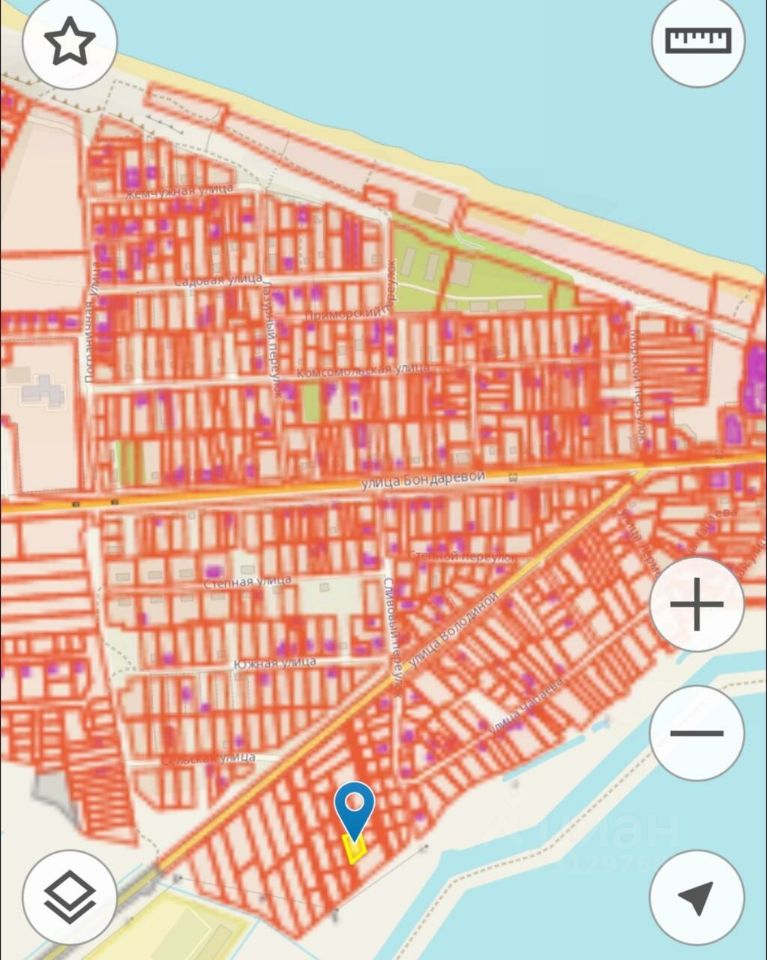Zoom in on the map
767x960 pixels.
tap(697, 605)
